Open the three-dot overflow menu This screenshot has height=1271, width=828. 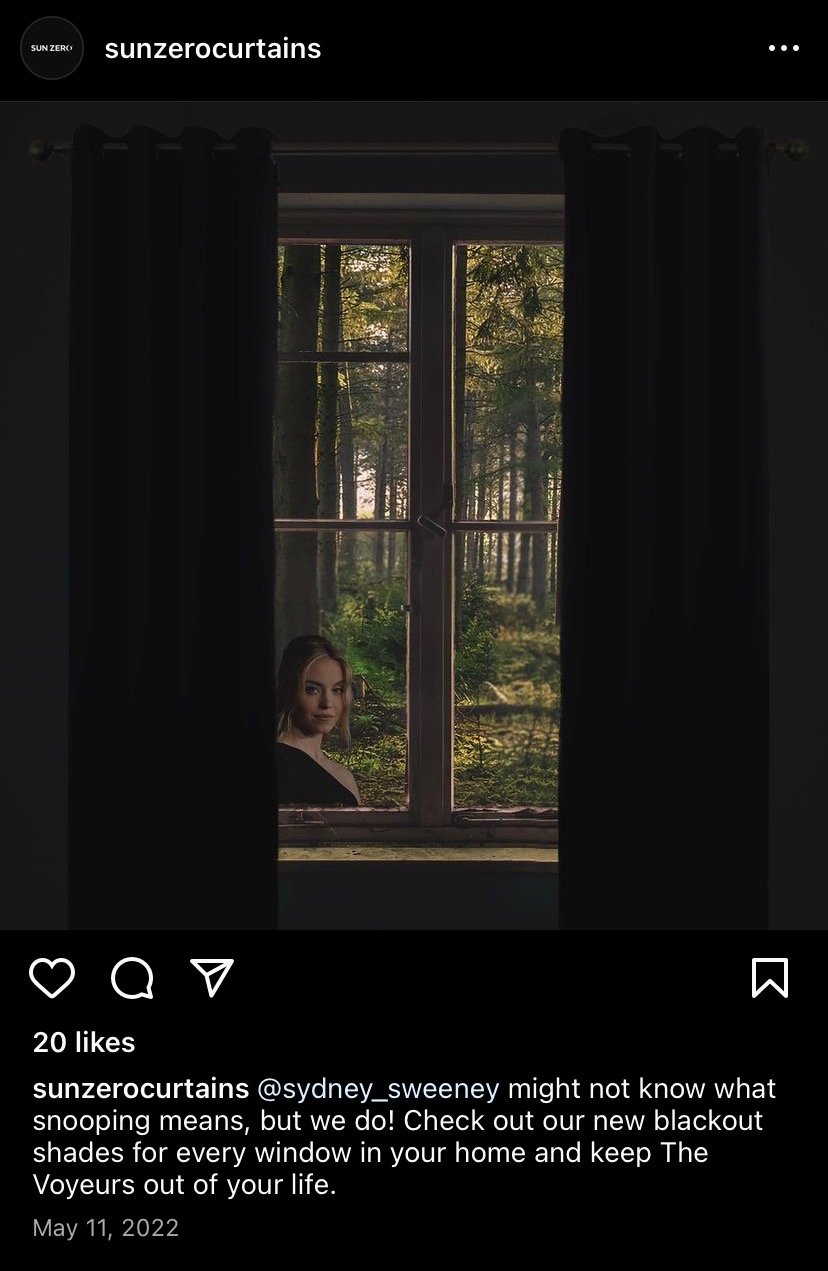pos(783,48)
